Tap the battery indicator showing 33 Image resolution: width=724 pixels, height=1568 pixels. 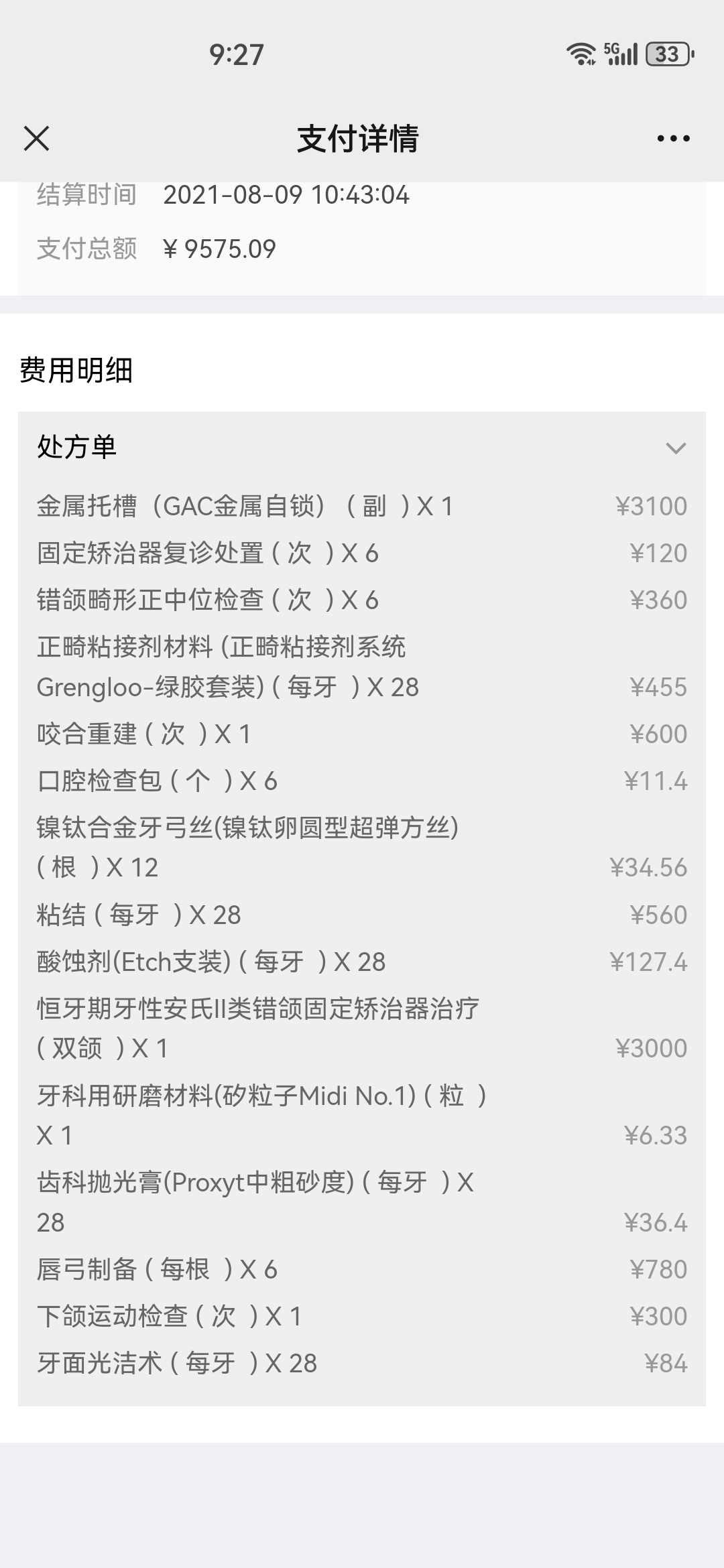(666, 54)
